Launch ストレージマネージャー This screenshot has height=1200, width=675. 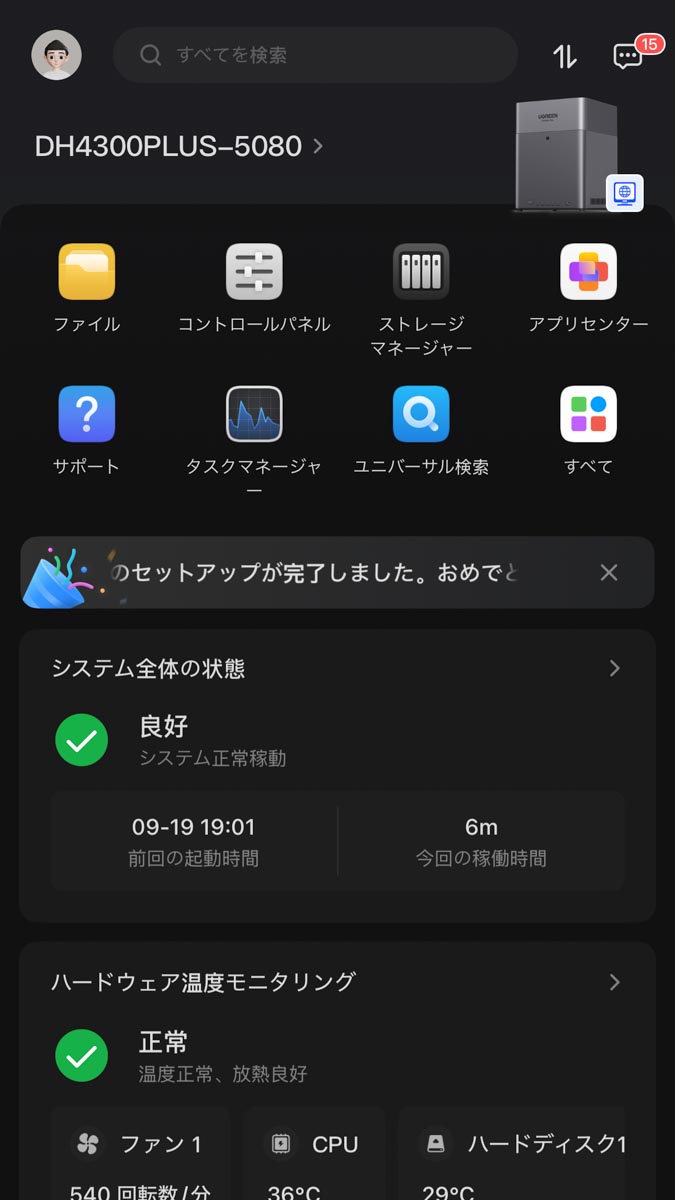pyautogui.click(x=421, y=272)
